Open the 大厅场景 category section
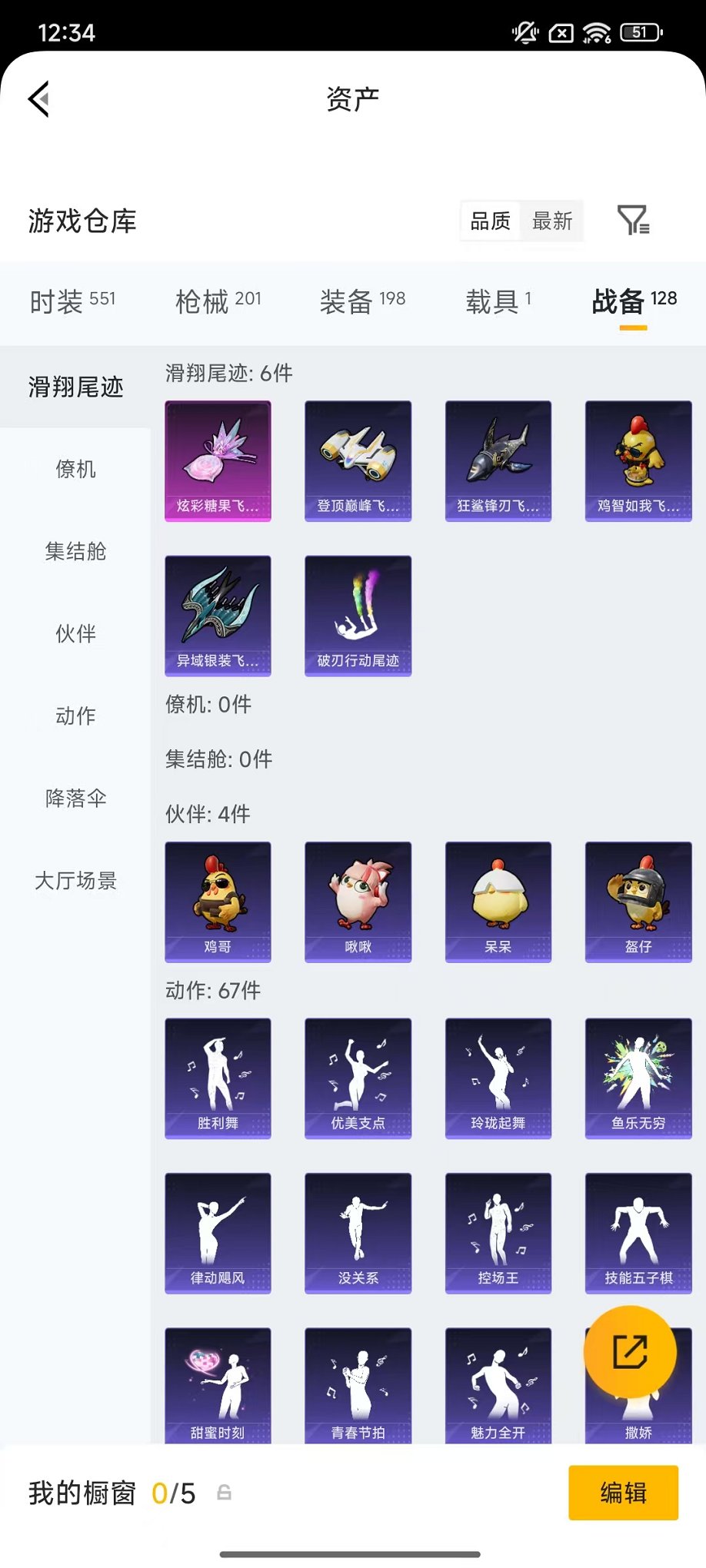This screenshot has height=1568, width=706. pos(75,882)
